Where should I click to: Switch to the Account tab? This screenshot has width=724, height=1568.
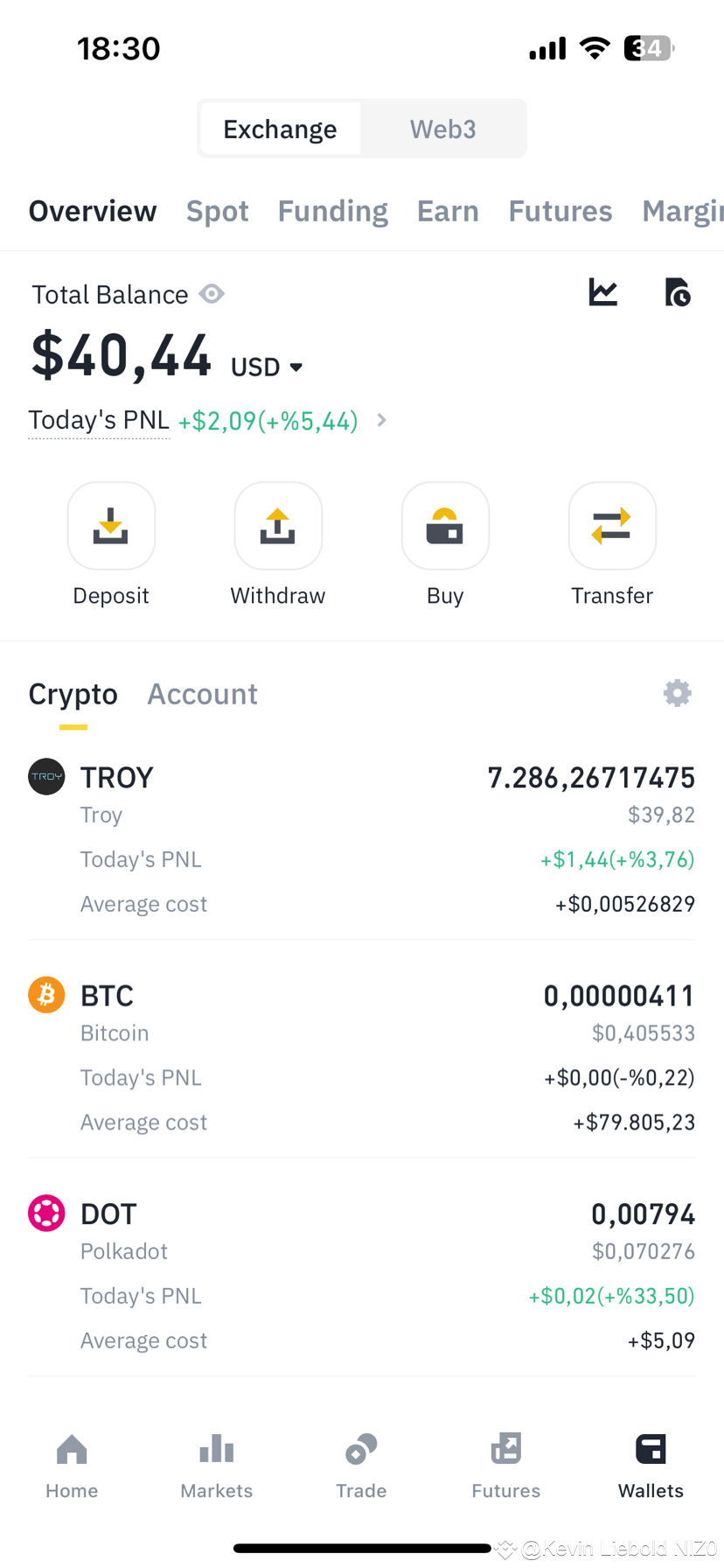pyautogui.click(x=202, y=693)
